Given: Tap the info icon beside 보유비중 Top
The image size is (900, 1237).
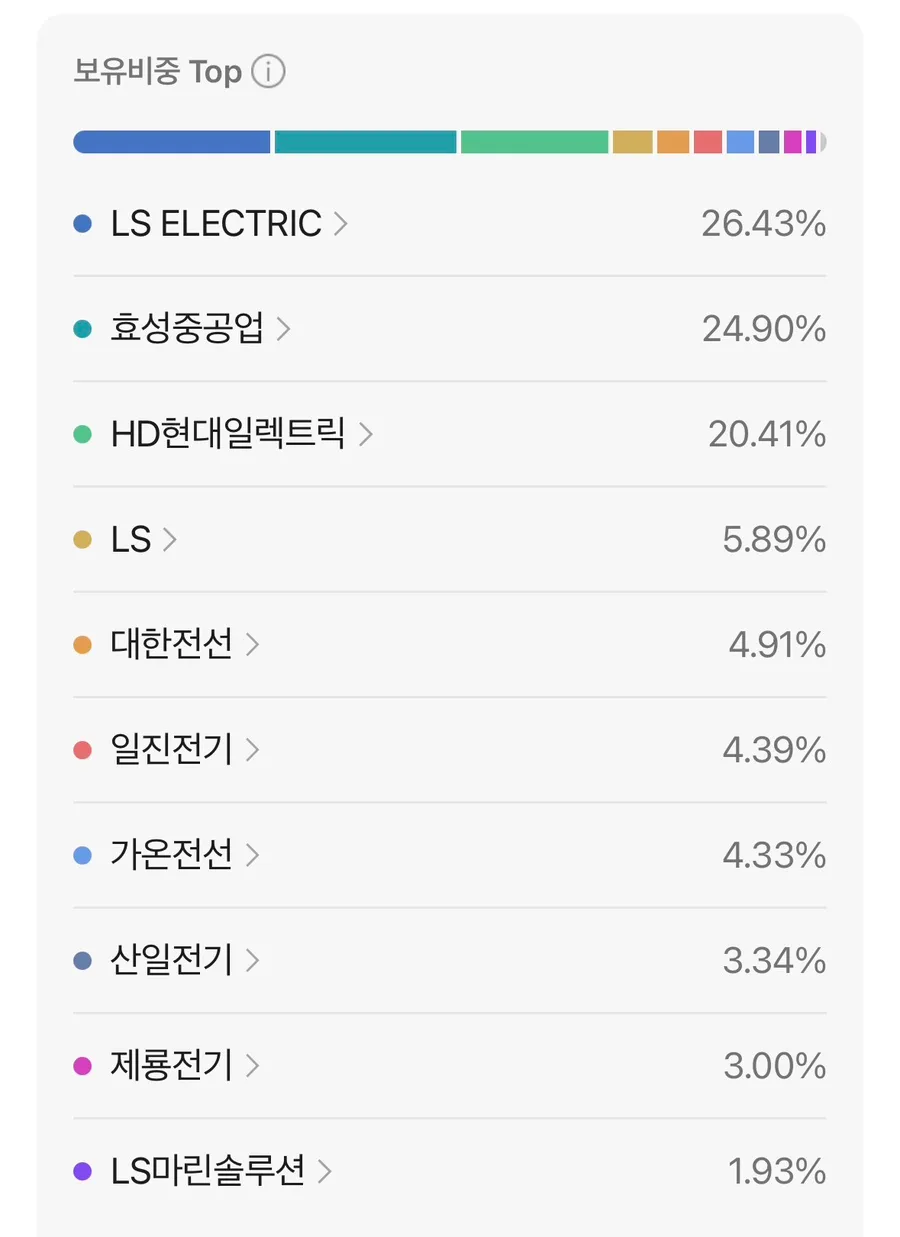Looking at the screenshot, I should point(268,72).
